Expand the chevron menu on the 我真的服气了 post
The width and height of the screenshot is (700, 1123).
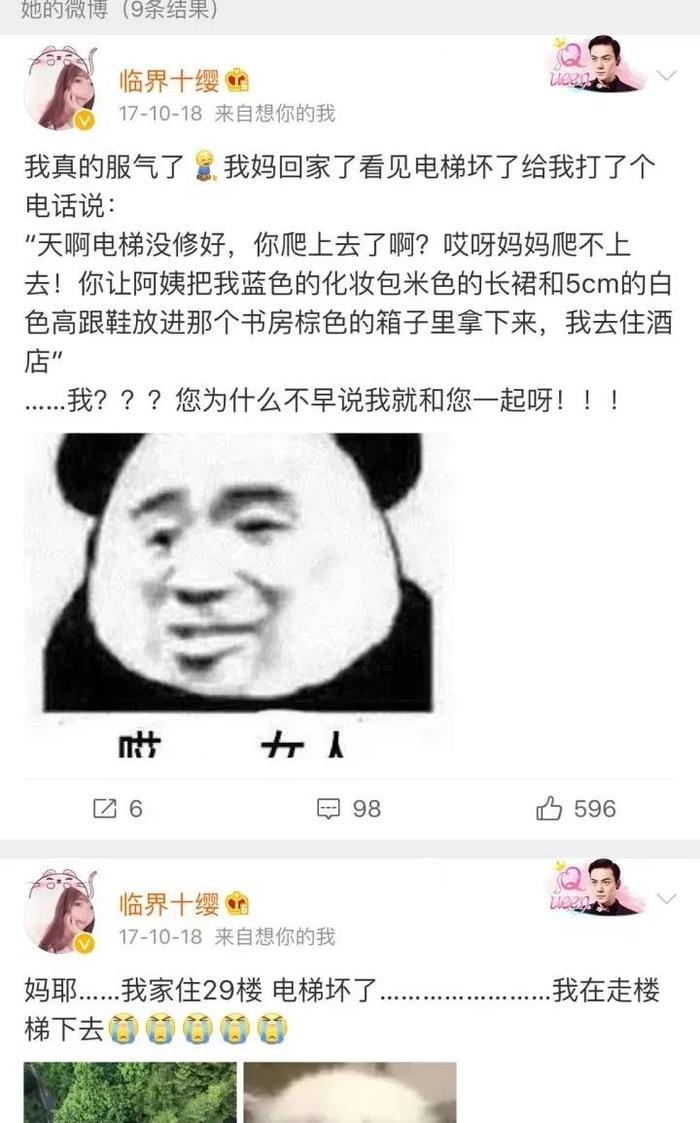[666, 76]
